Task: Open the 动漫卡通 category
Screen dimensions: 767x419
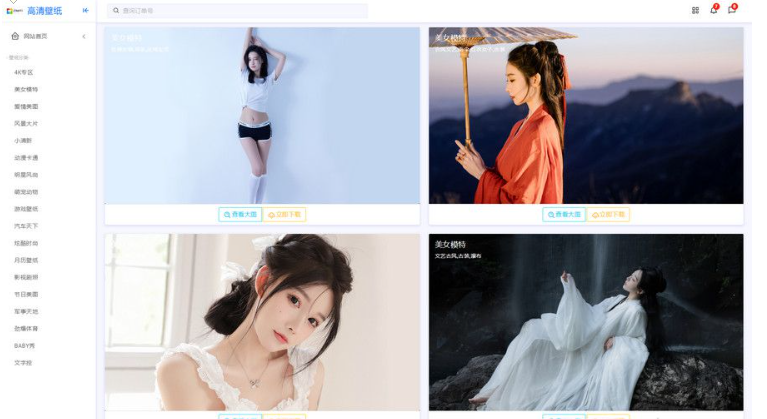Action: (26, 158)
